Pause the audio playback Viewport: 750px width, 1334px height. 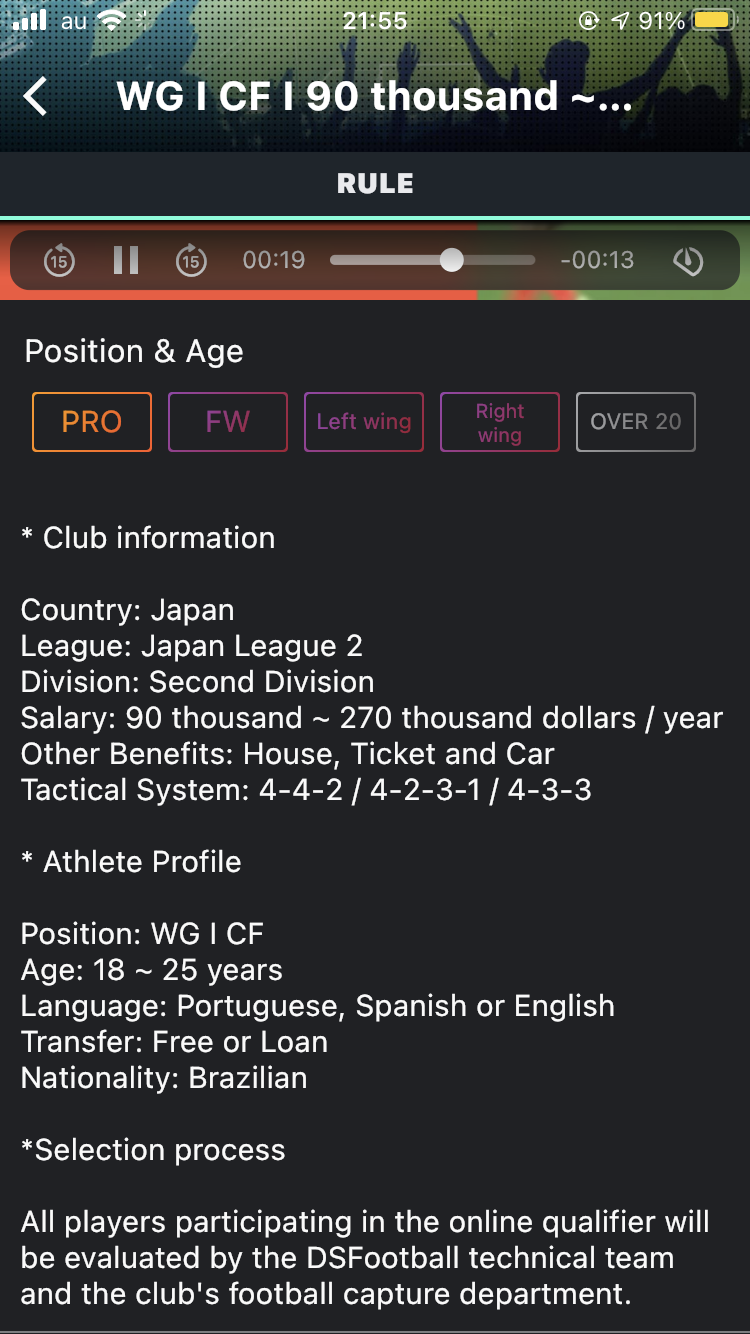coord(126,261)
